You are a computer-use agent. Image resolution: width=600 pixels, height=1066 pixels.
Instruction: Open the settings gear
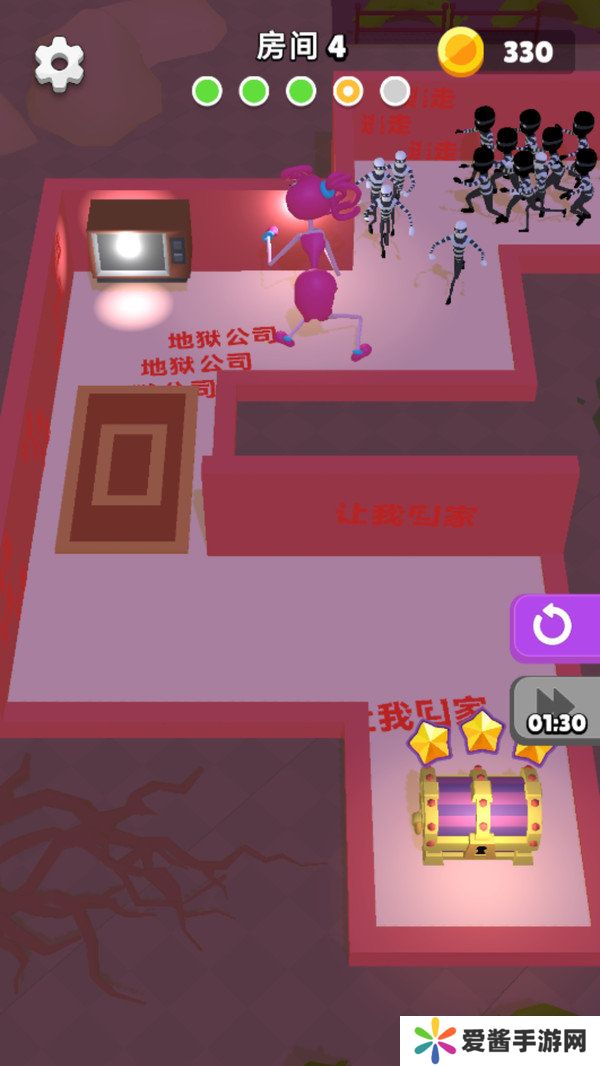[60, 64]
